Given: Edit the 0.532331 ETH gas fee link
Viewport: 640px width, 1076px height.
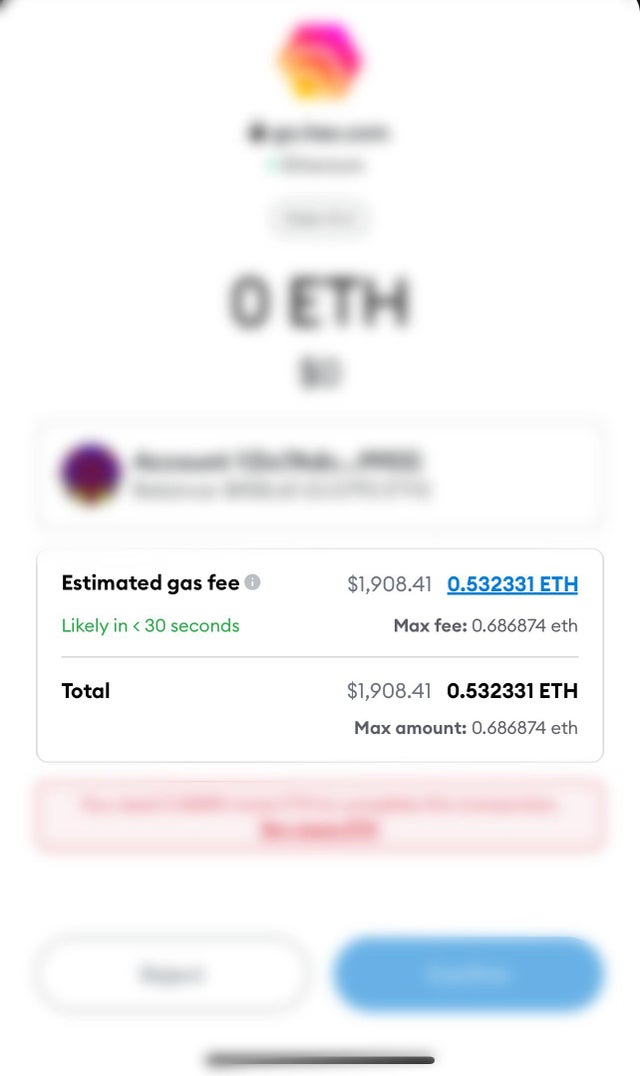Looking at the screenshot, I should [512, 584].
